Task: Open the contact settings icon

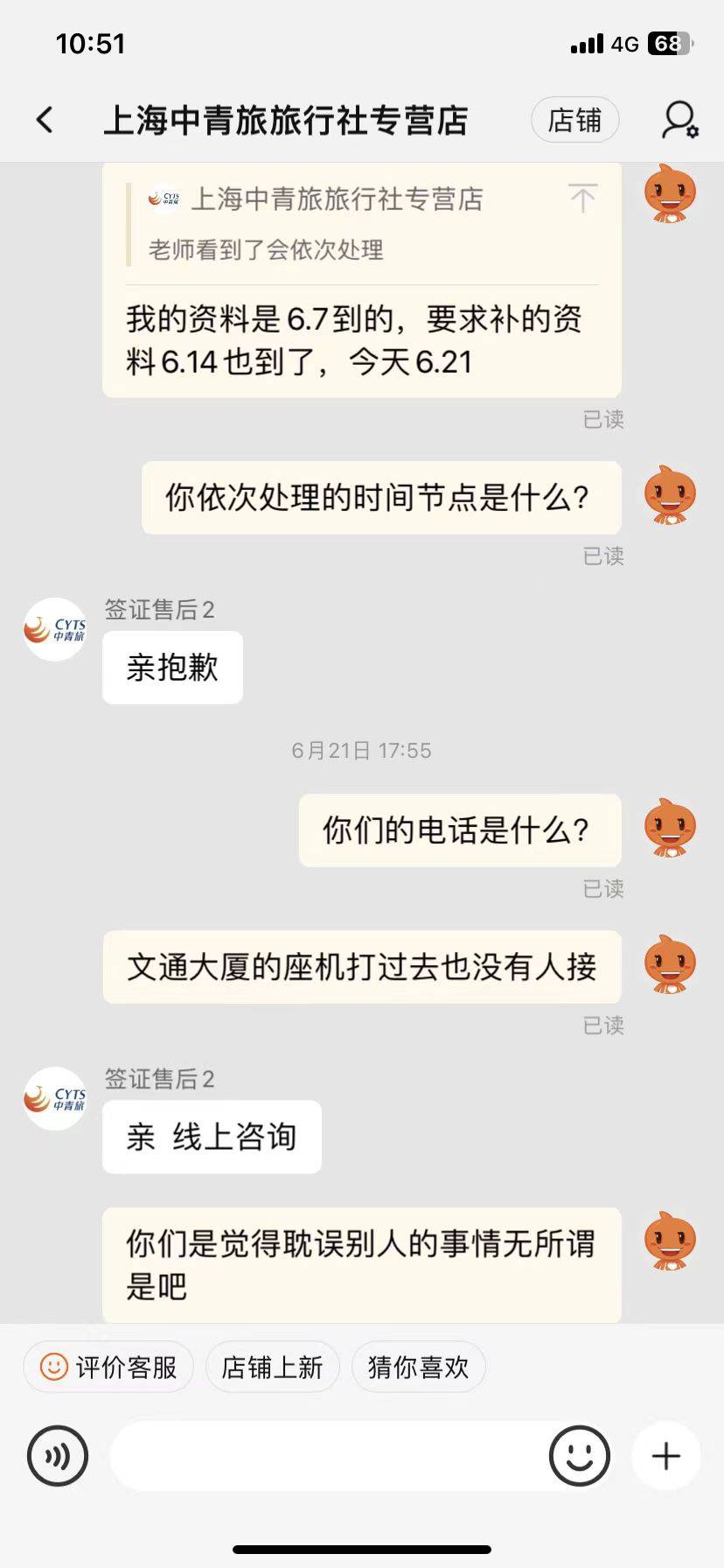Action: (x=679, y=120)
